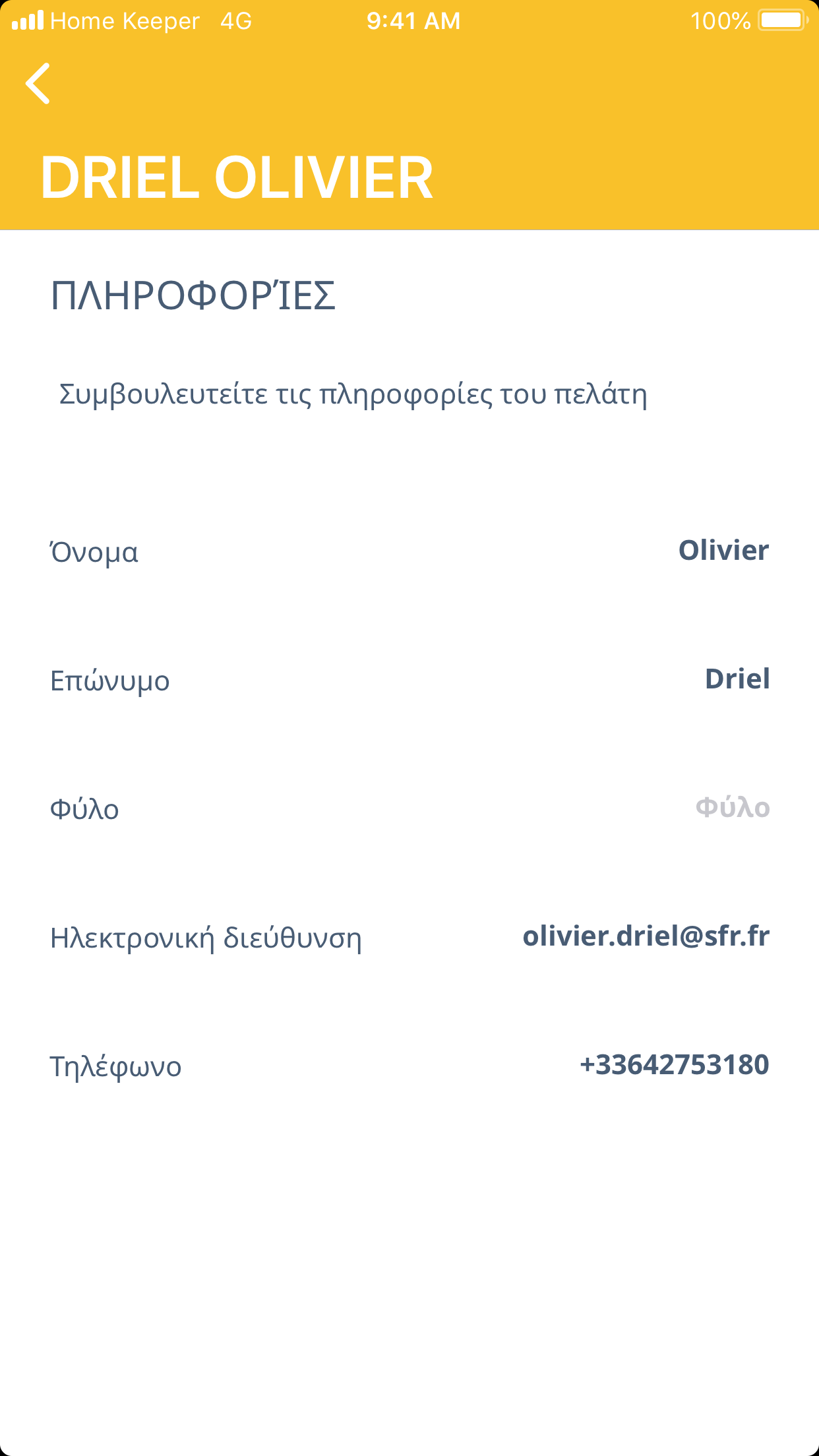The image size is (819, 1456).
Task: Open the empty Φύλο selector
Action: [732, 808]
